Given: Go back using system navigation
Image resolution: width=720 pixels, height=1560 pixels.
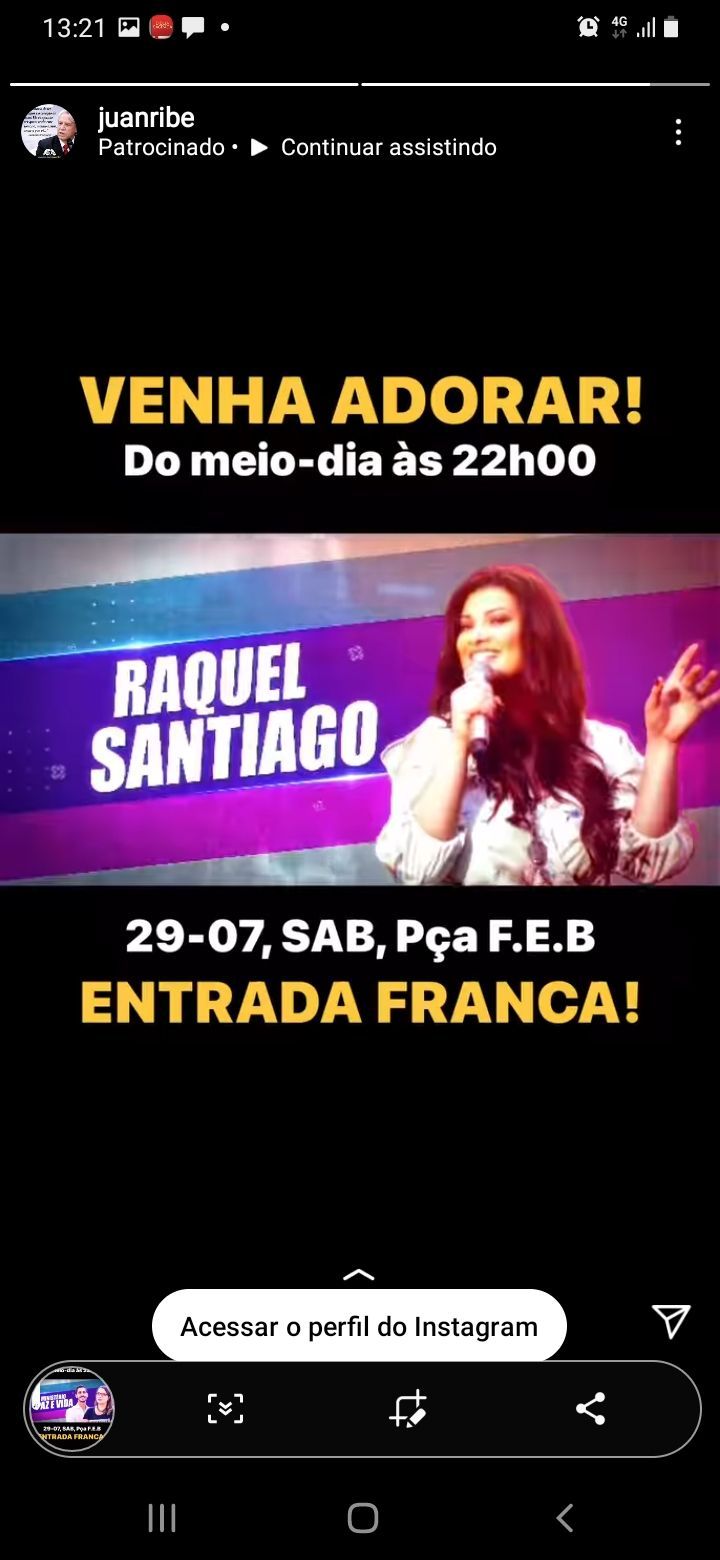Looking at the screenshot, I should 564,1517.
